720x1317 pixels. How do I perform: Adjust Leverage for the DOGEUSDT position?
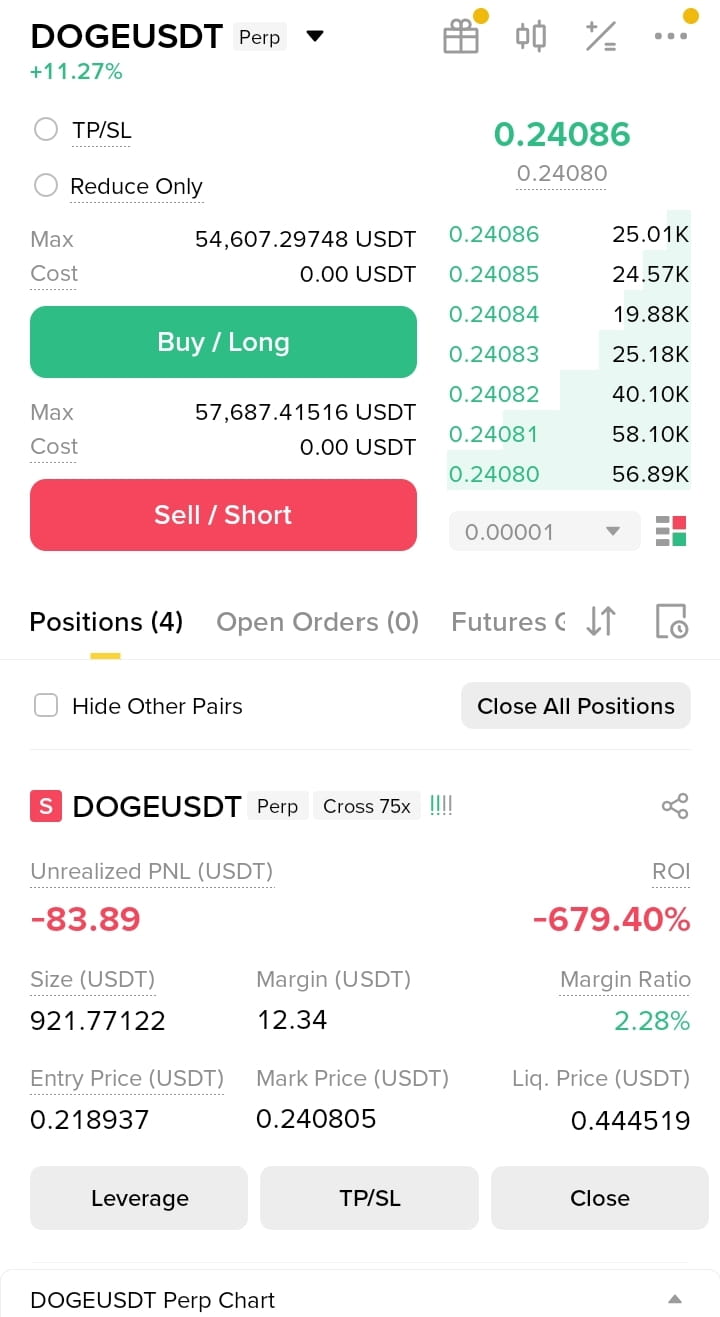pos(139,1198)
